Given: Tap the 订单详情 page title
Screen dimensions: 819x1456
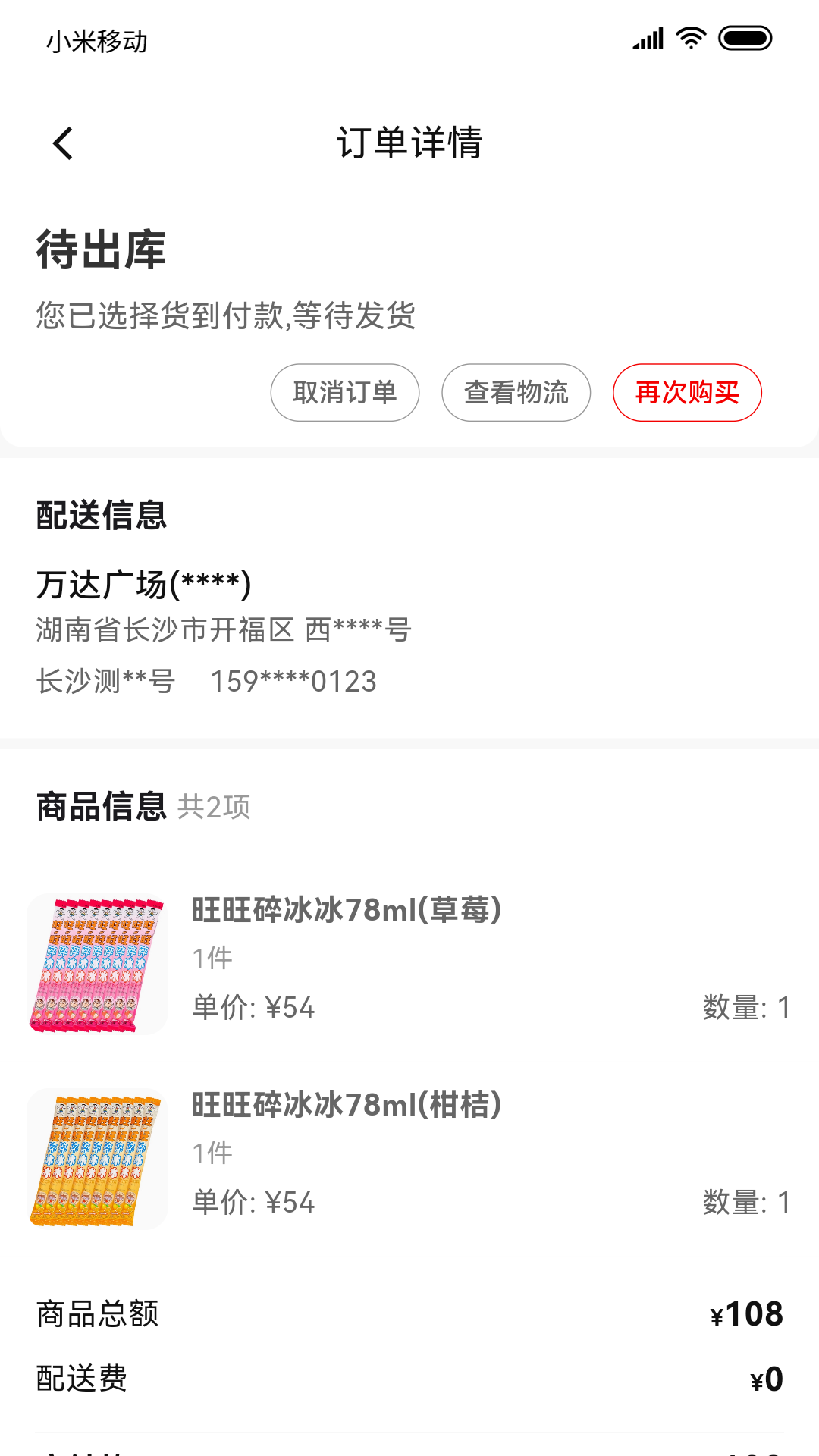Looking at the screenshot, I should click(x=409, y=143).
